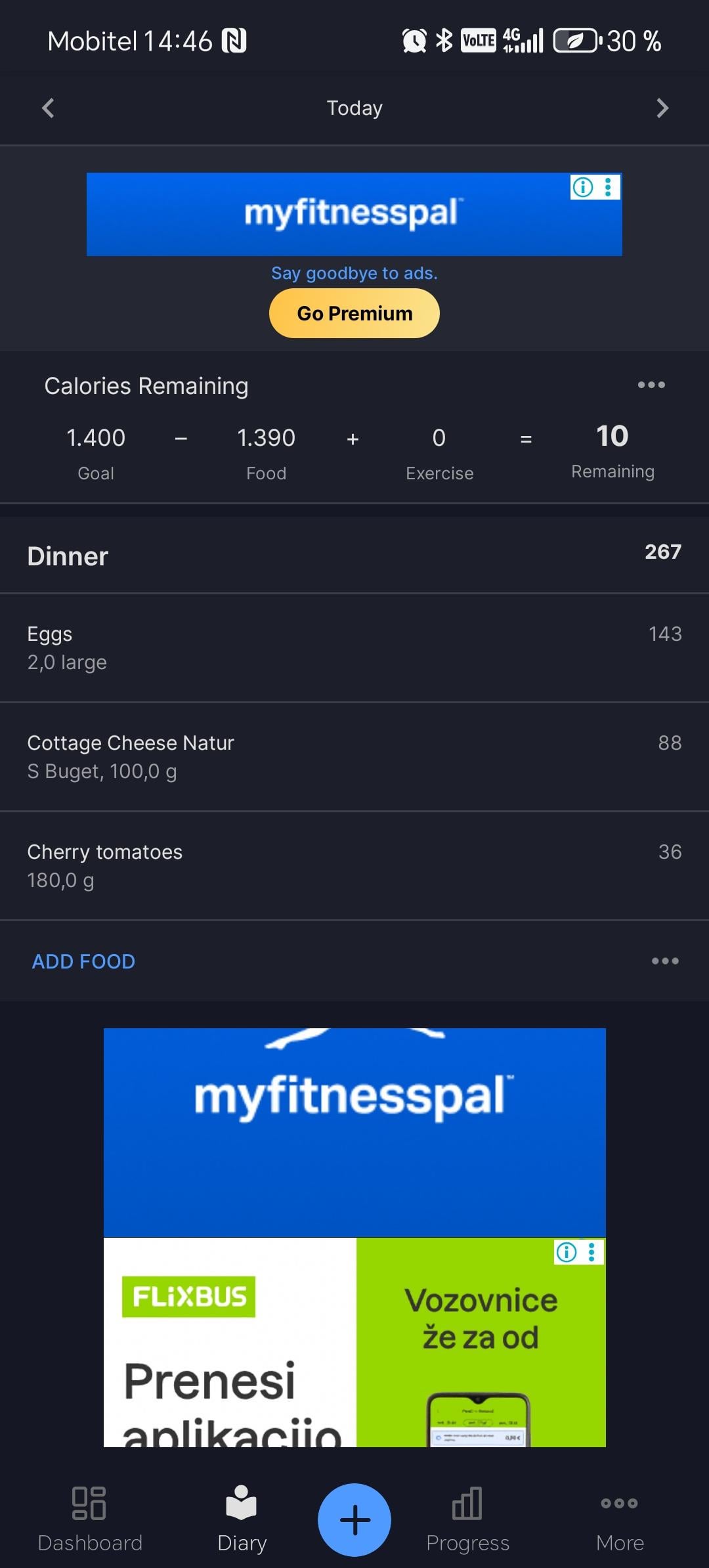
Task: Open Calories Remaining options menu
Action: (651, 385)
